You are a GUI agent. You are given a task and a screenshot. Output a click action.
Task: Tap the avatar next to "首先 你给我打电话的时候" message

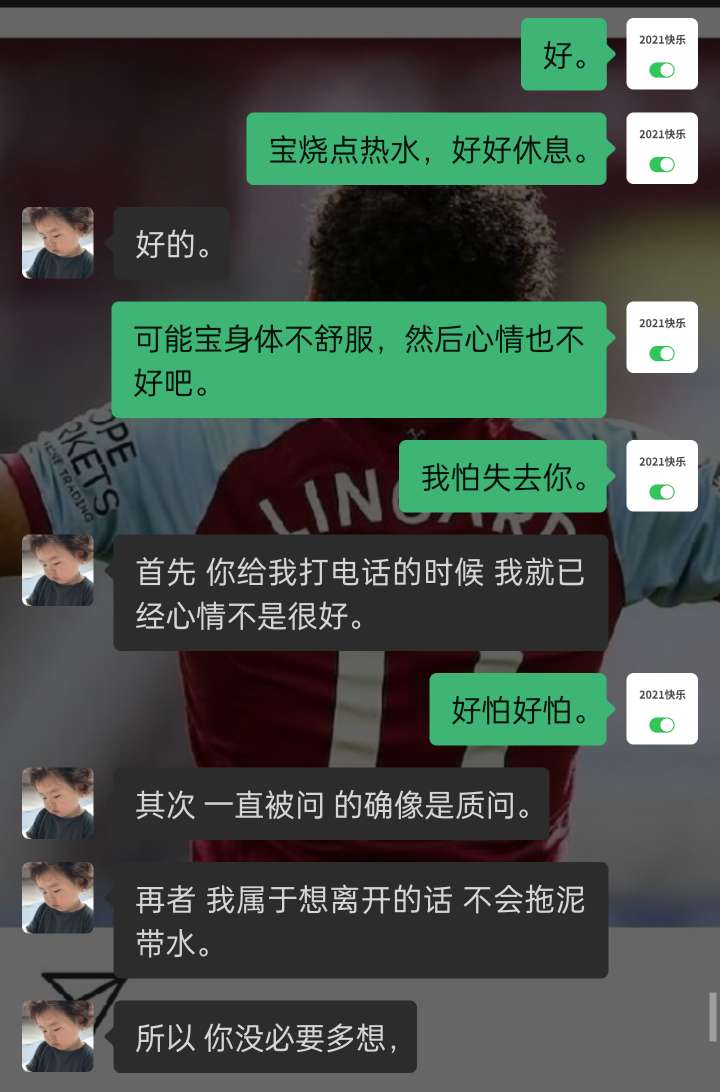[58, 570]
